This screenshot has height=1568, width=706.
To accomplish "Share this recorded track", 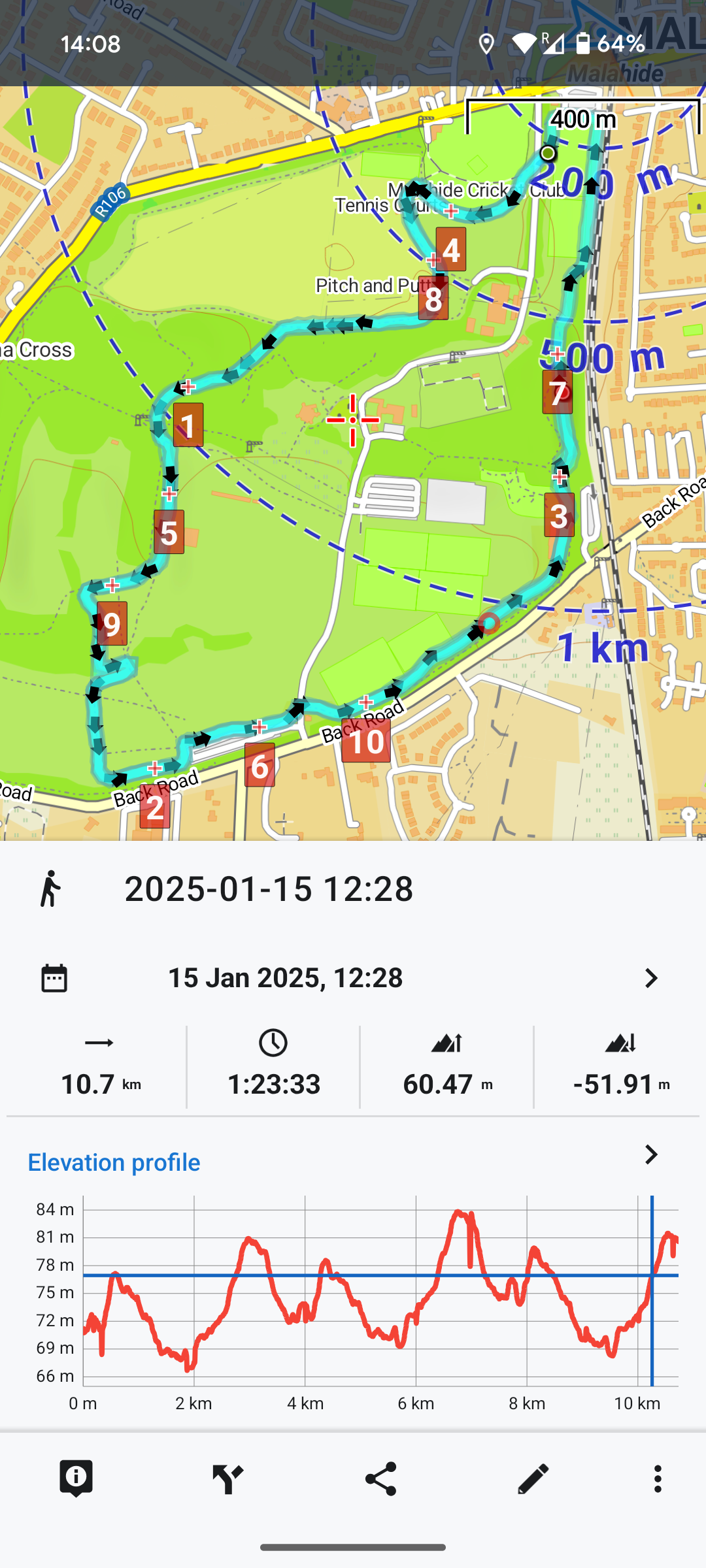I will [x=380, y=1478].
